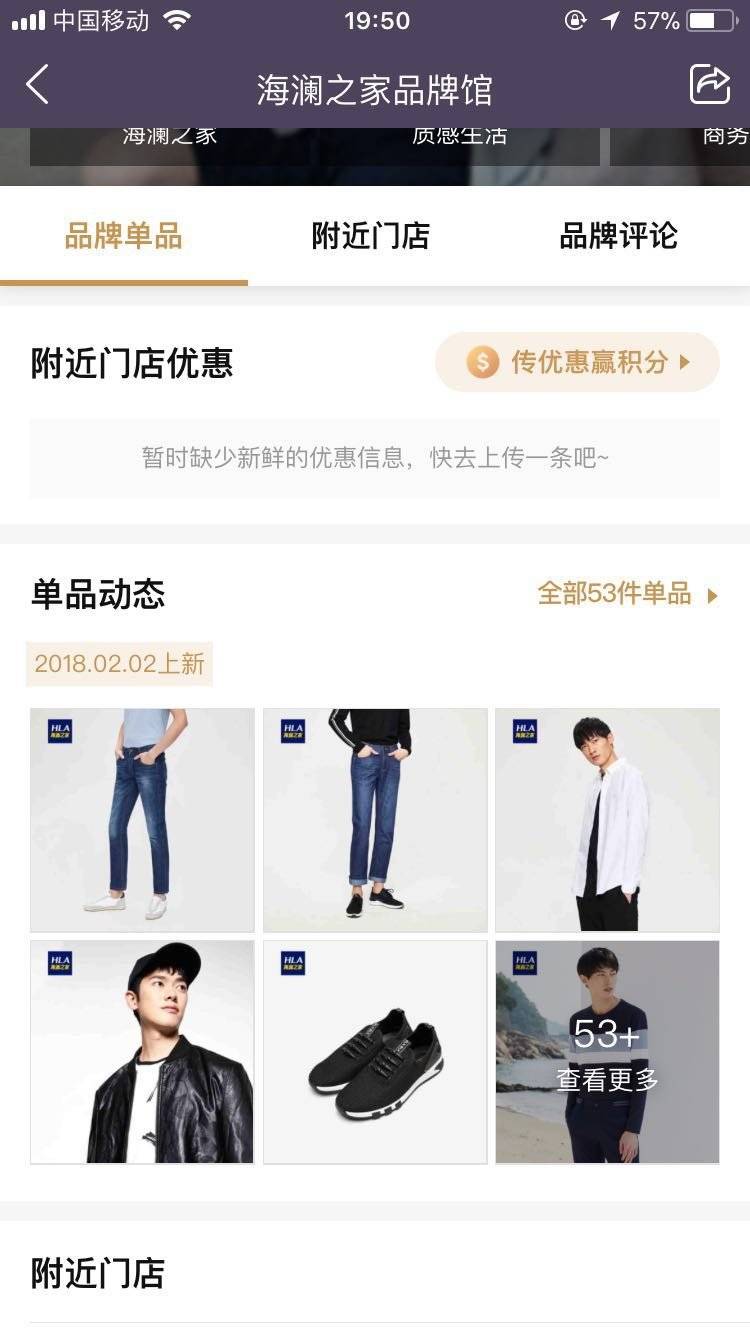View the white shirt product
The image size is (750, 1334).
click(x=607, y=820)
